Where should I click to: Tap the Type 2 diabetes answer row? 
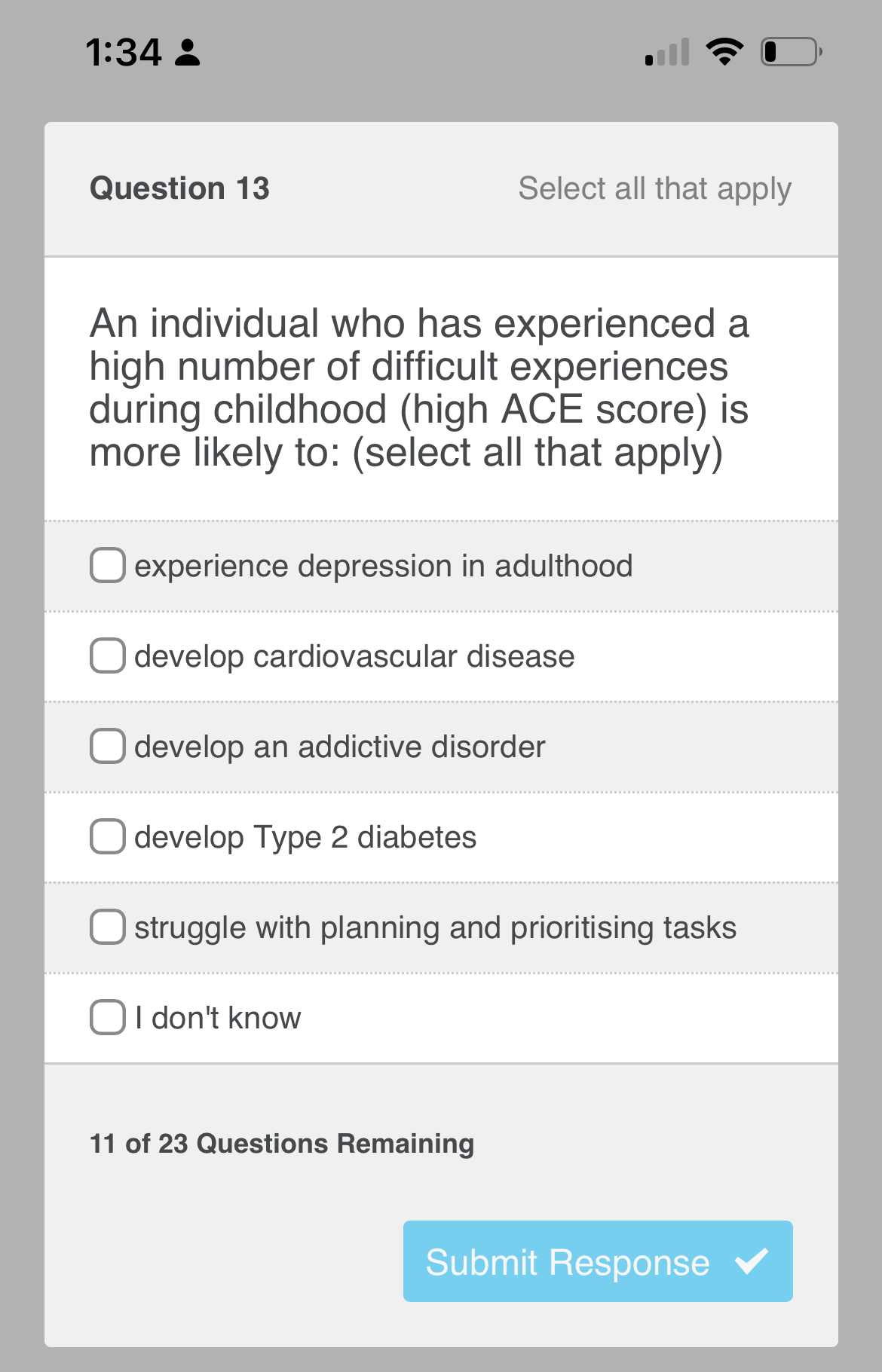[305, 837]
